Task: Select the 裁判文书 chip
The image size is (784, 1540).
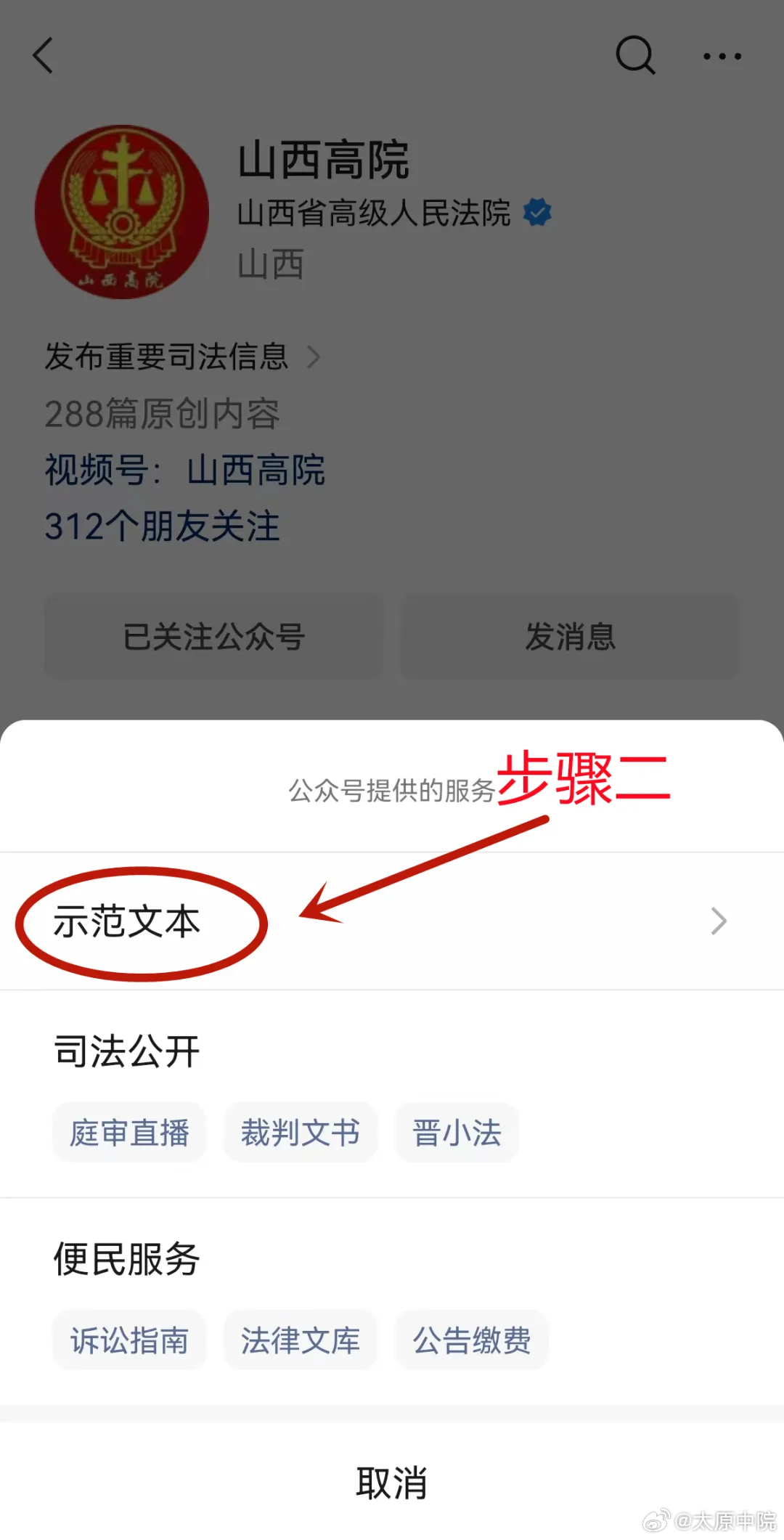Action: click(x=301, y=1132)
